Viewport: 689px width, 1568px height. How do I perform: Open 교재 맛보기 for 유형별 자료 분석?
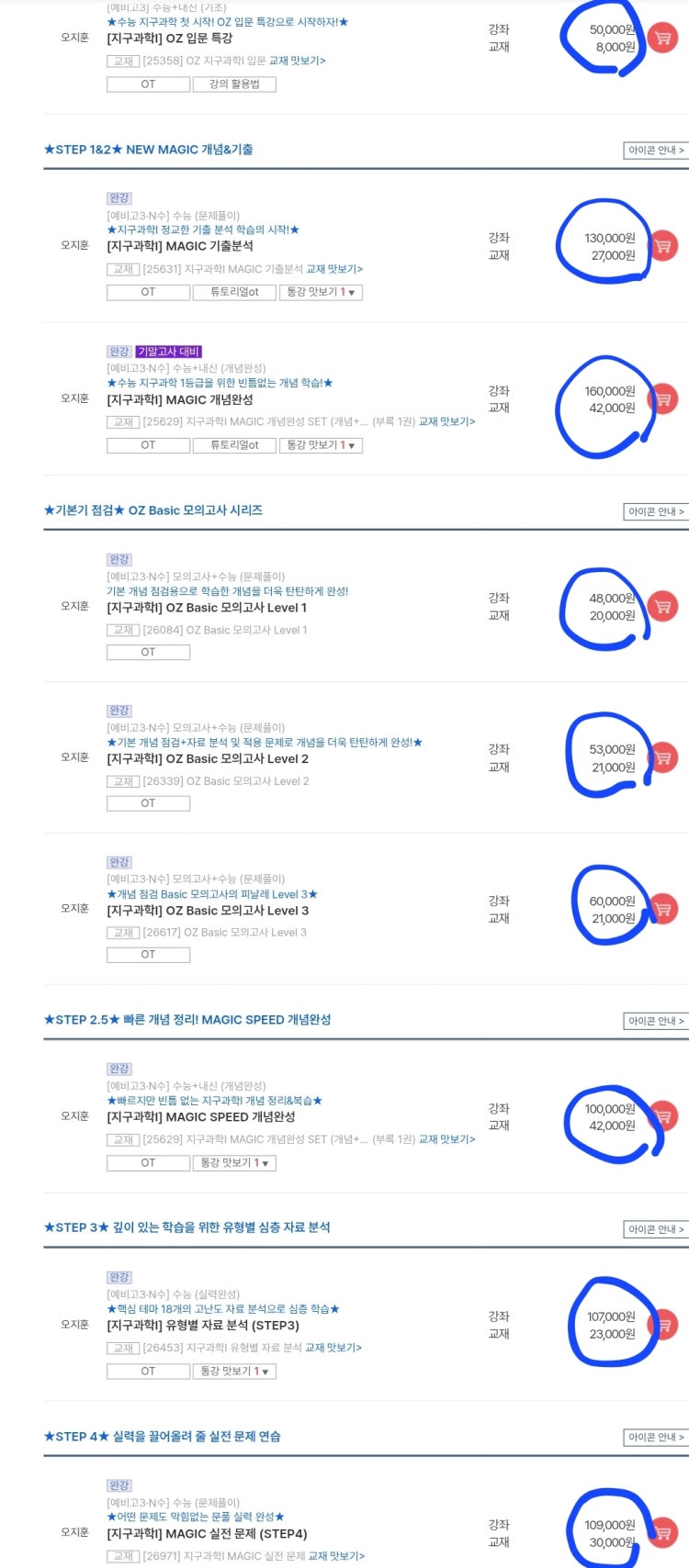(333, 1348)
